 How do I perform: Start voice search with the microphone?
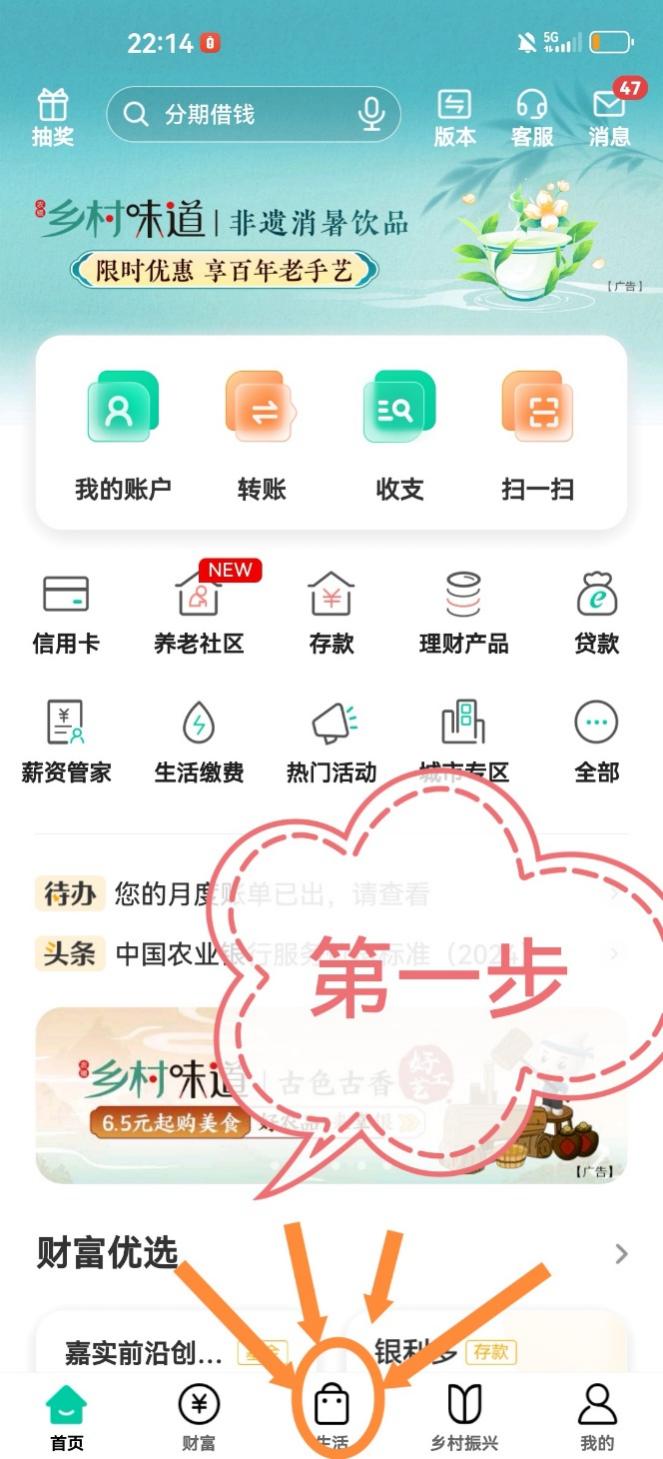[x=371, y=115]
